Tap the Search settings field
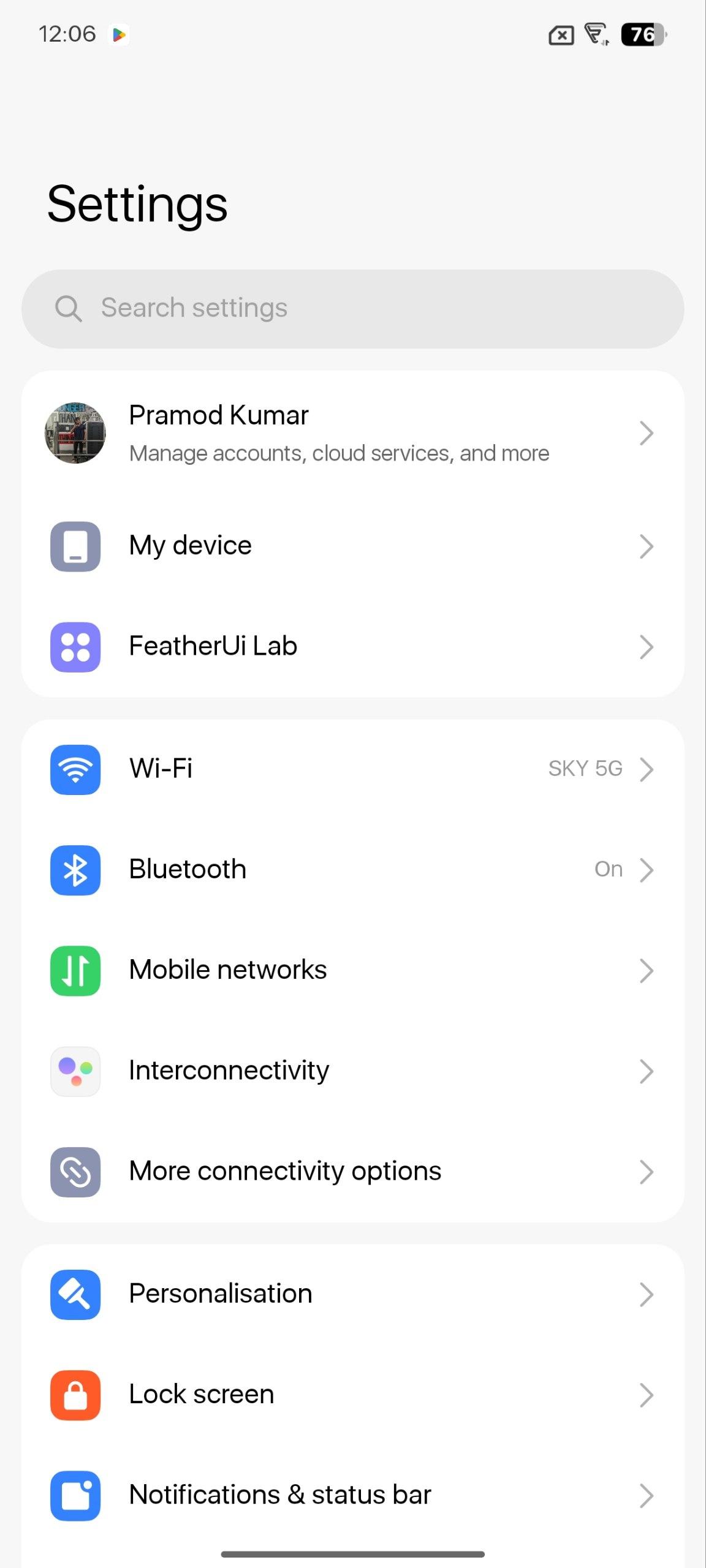Screen dimensions: 706x1568 pyautogui.click(x=353, y=309)
